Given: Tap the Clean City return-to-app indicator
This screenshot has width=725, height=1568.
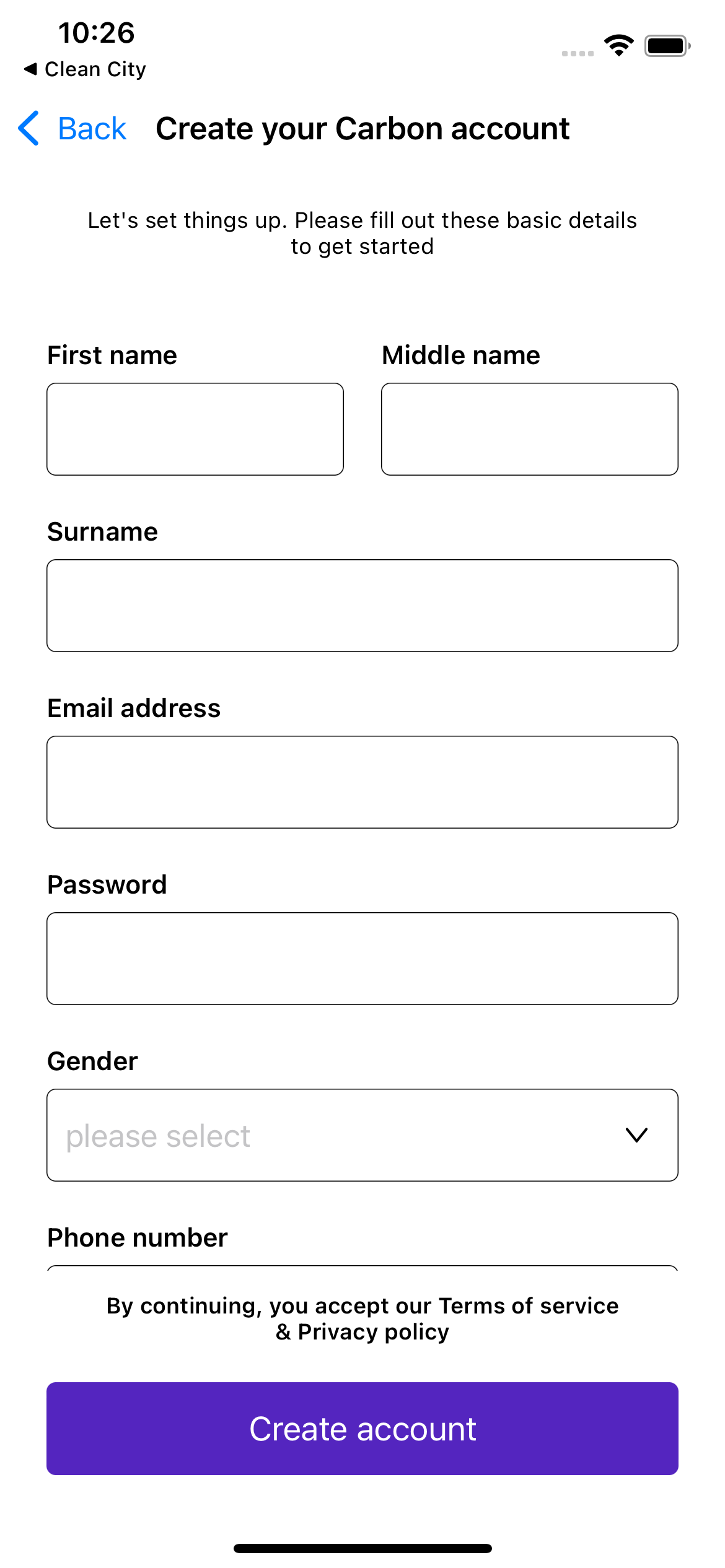Looking at the screenshot, I should (x=84, y=69).
